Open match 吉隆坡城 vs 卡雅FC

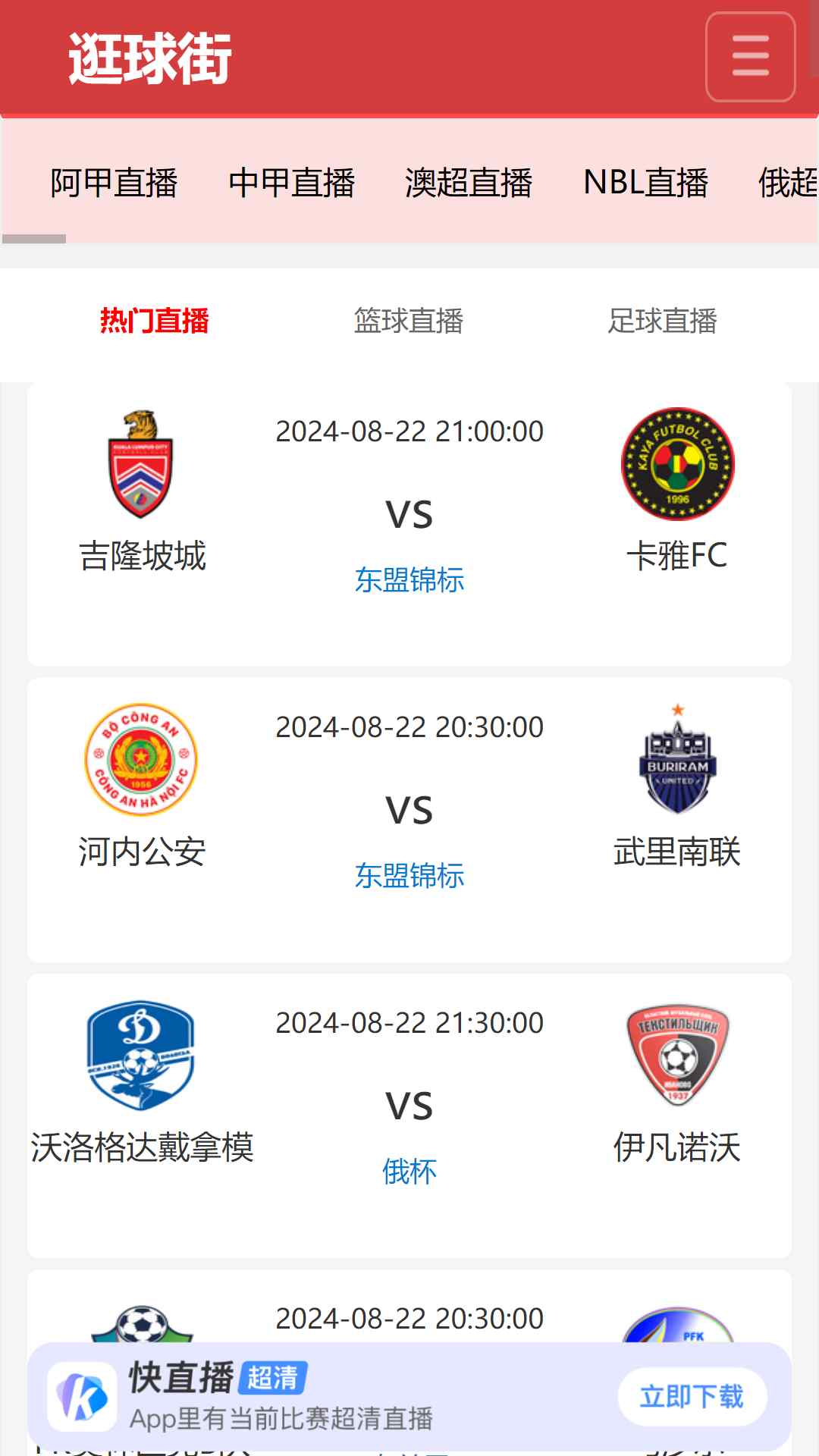pyautogui.click(x=409, y=524)
